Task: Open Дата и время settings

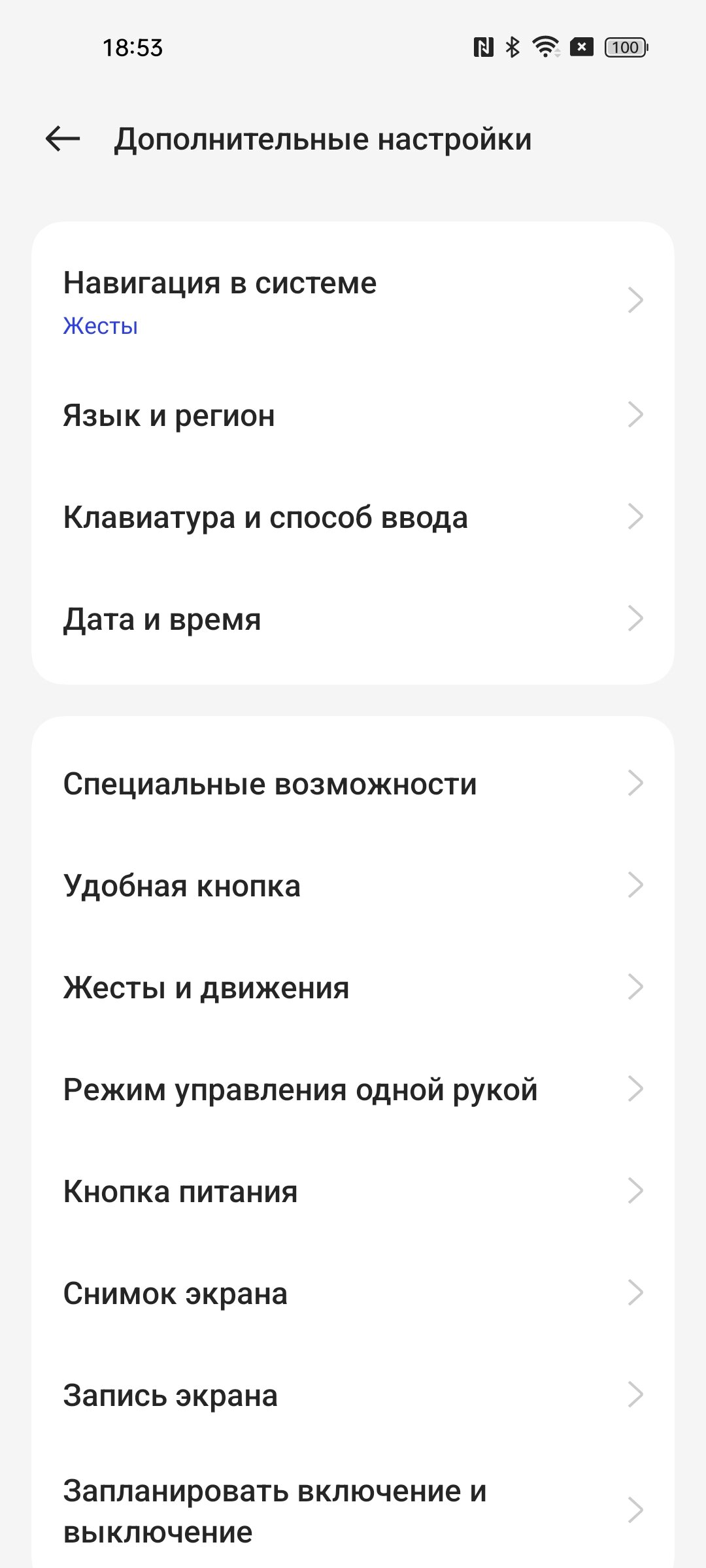Action: [353, 619]
